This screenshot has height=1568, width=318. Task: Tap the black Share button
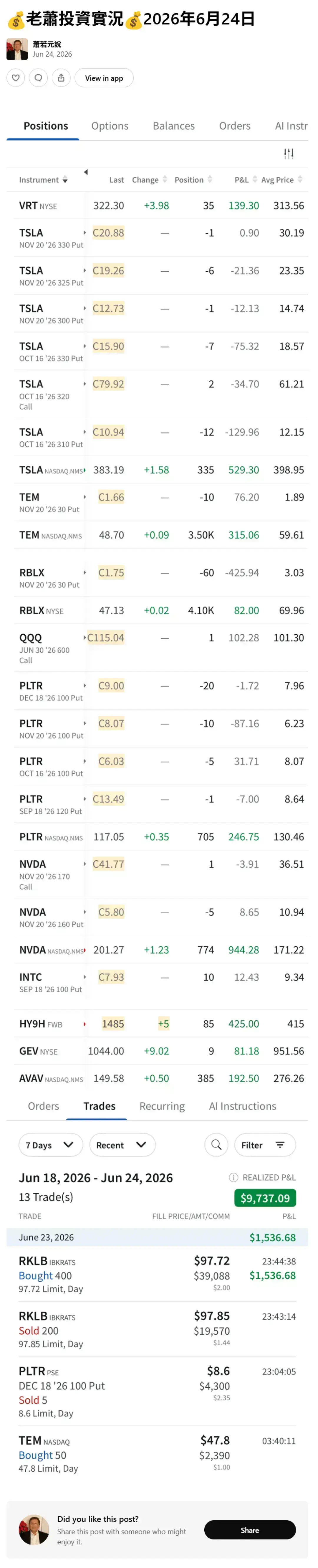point(249,1530)
